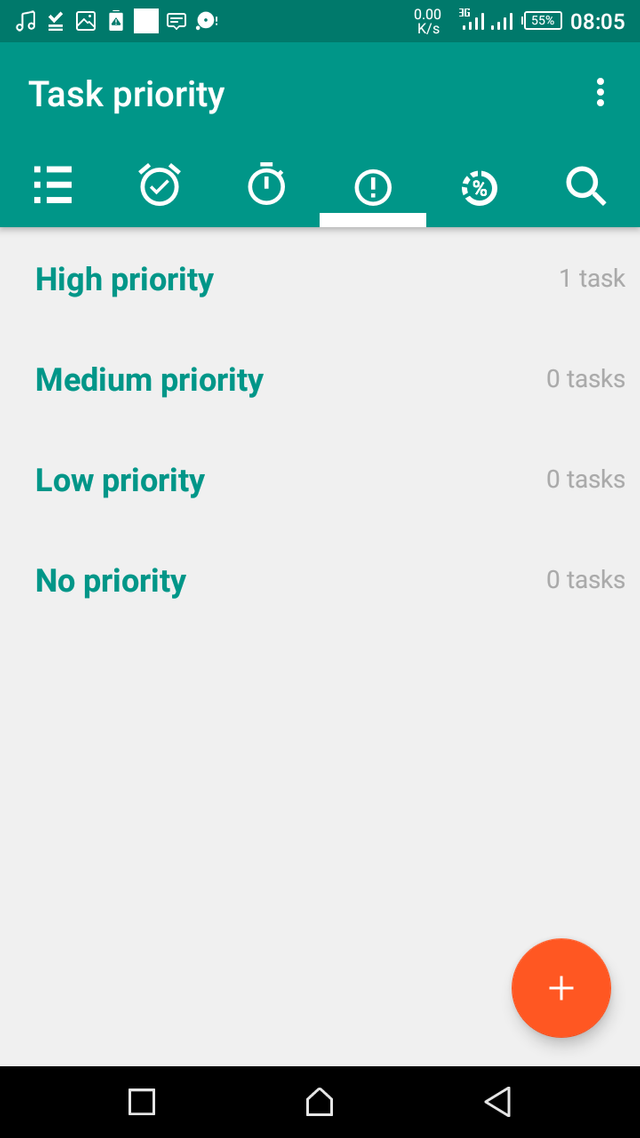Switch to the alarm checkmark tab
The image size is (640, 1138).
click(x=160, y=186)
